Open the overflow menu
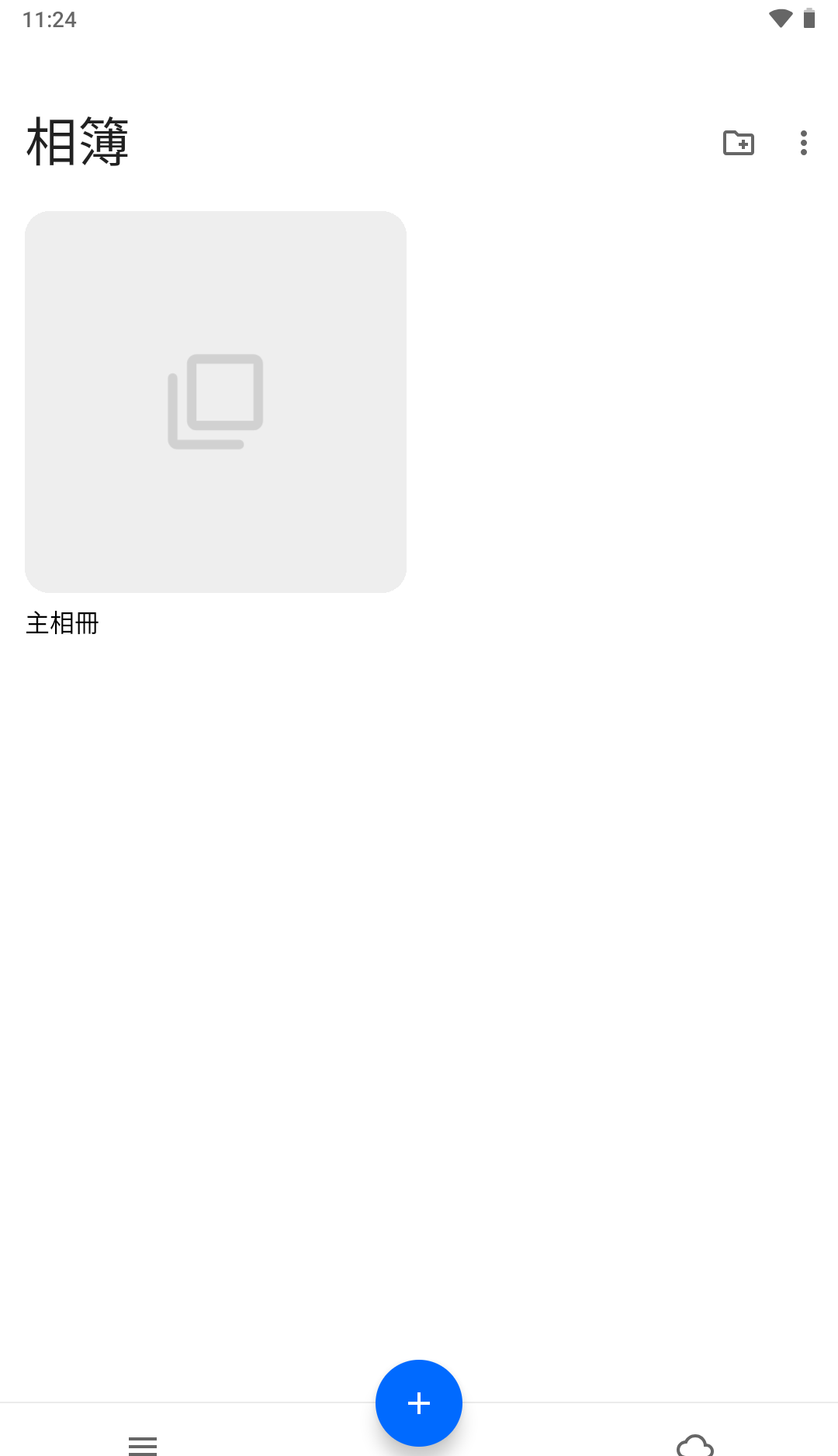Image resolution: width=838 pixels, height=1456 pixels. 803,143
